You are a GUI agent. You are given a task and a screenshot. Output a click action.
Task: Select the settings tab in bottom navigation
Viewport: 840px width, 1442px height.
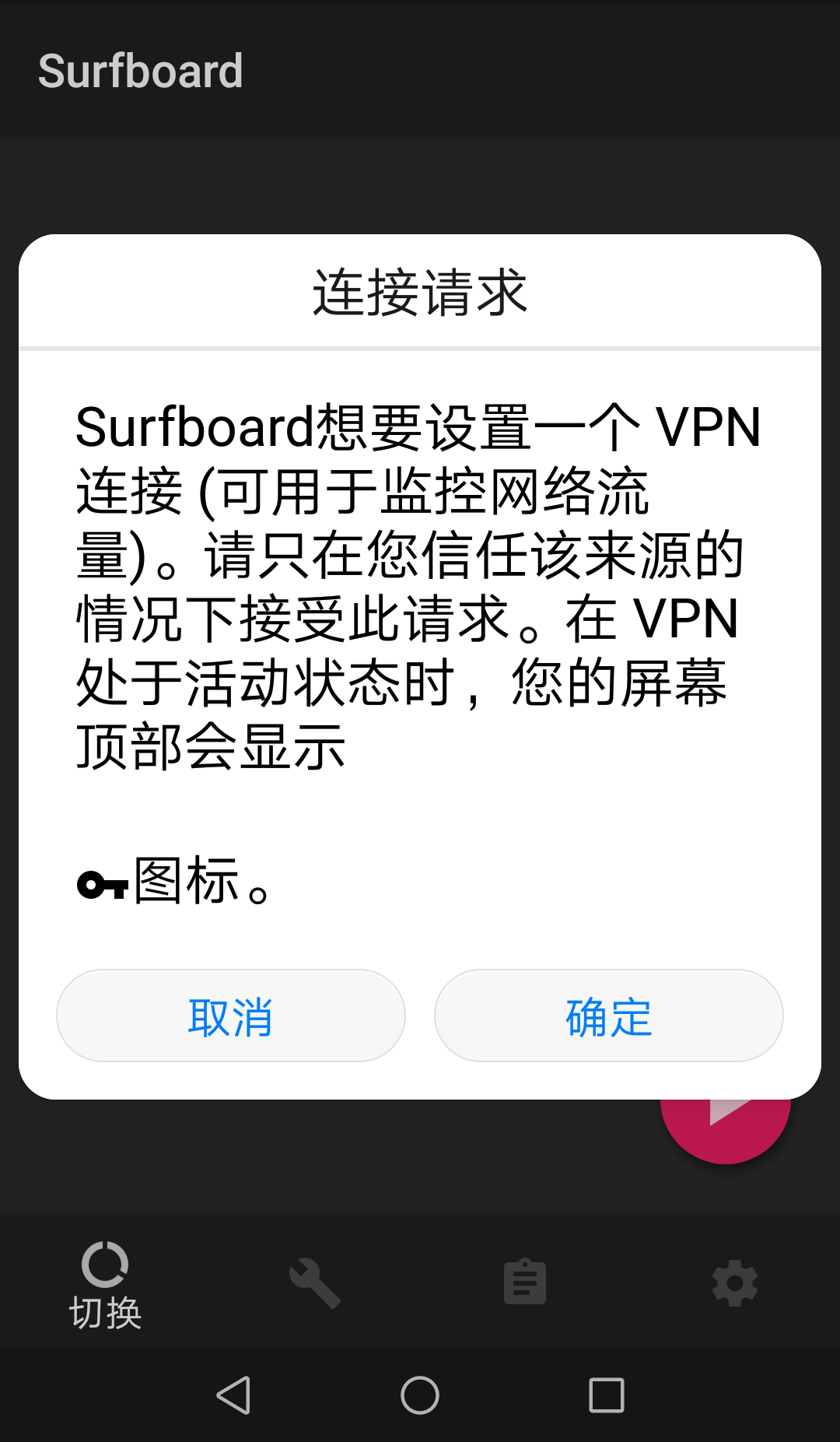click(x=733, y=1280)
